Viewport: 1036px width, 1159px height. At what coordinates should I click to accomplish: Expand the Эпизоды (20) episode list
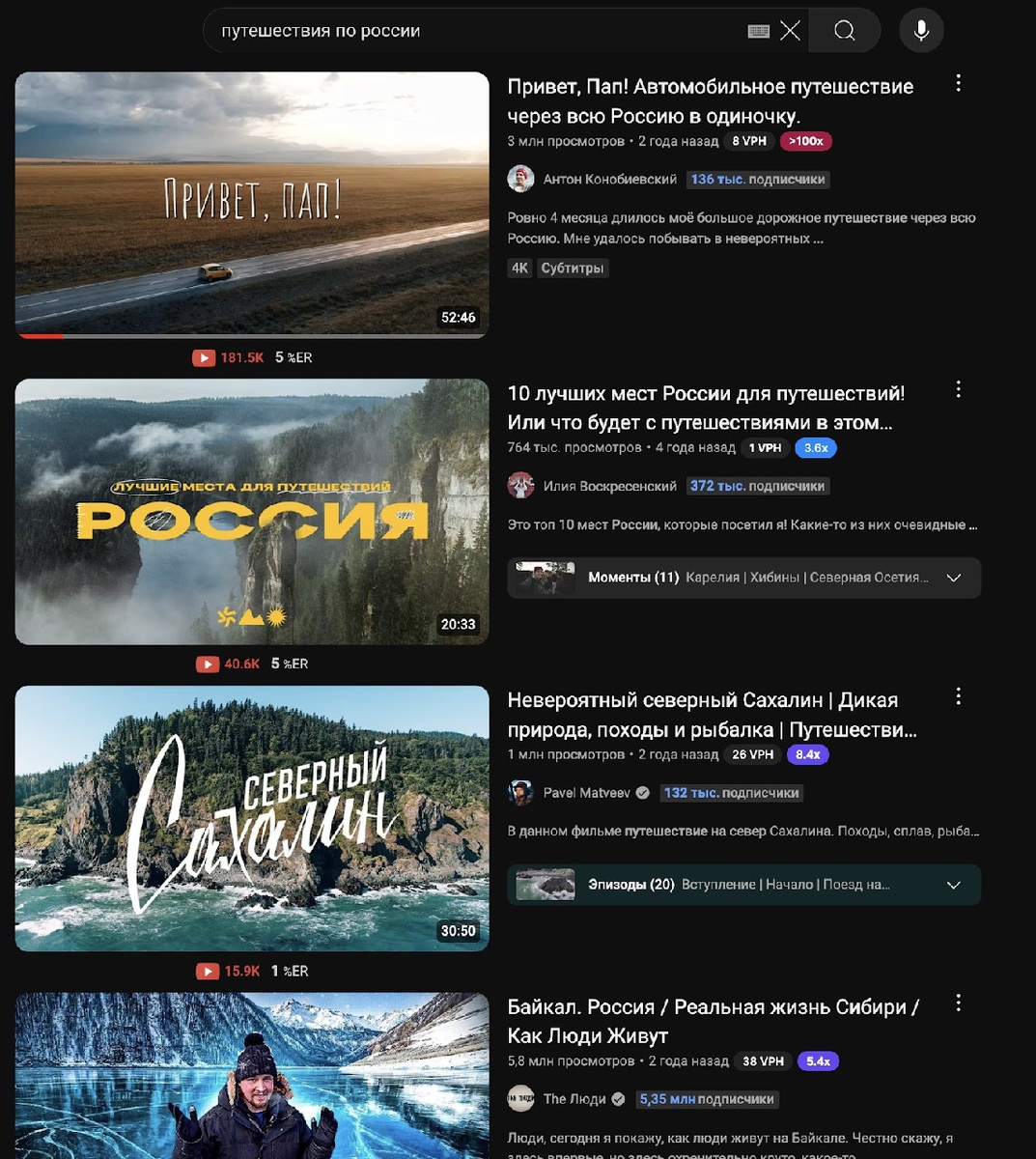[x=954, y=885]
